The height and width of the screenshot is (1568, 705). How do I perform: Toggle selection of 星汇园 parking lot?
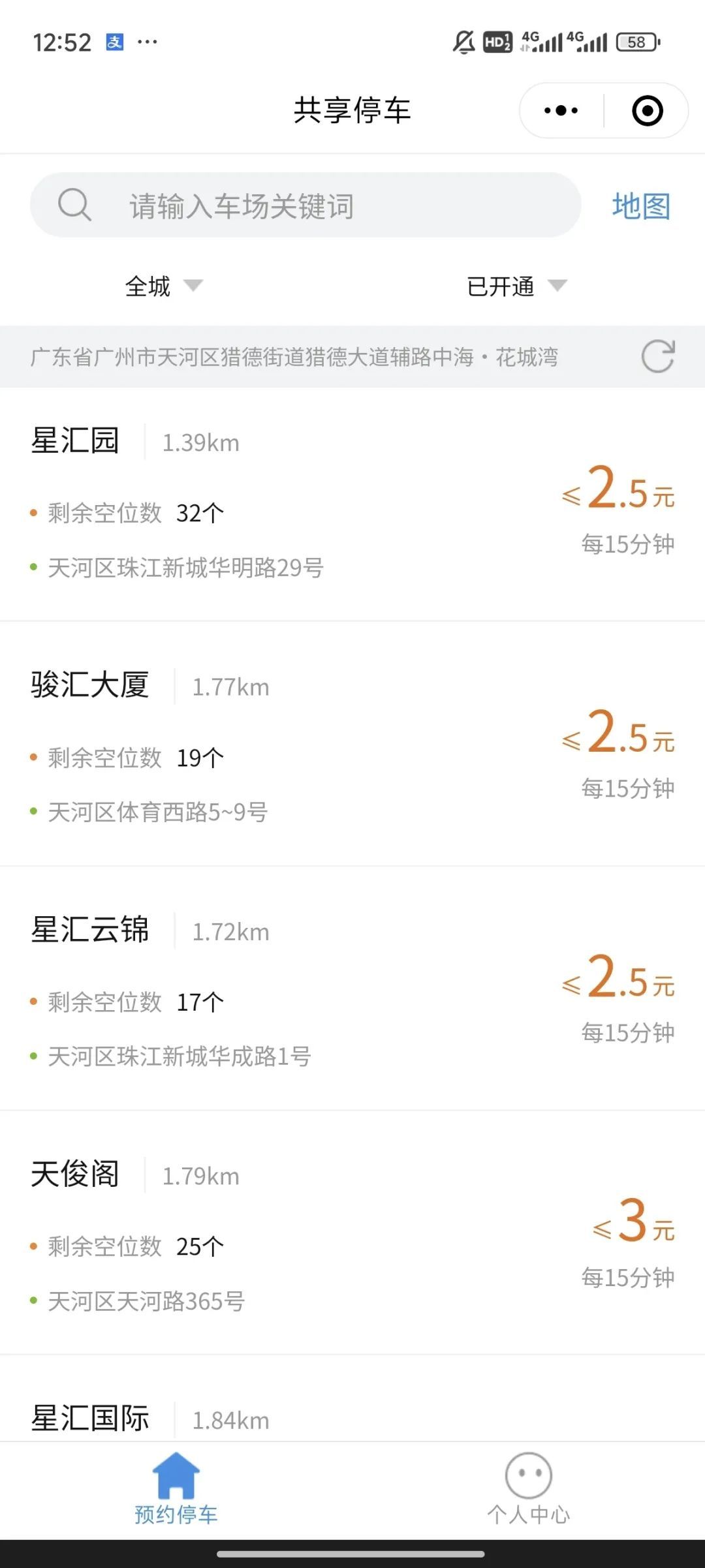point(352,509)
